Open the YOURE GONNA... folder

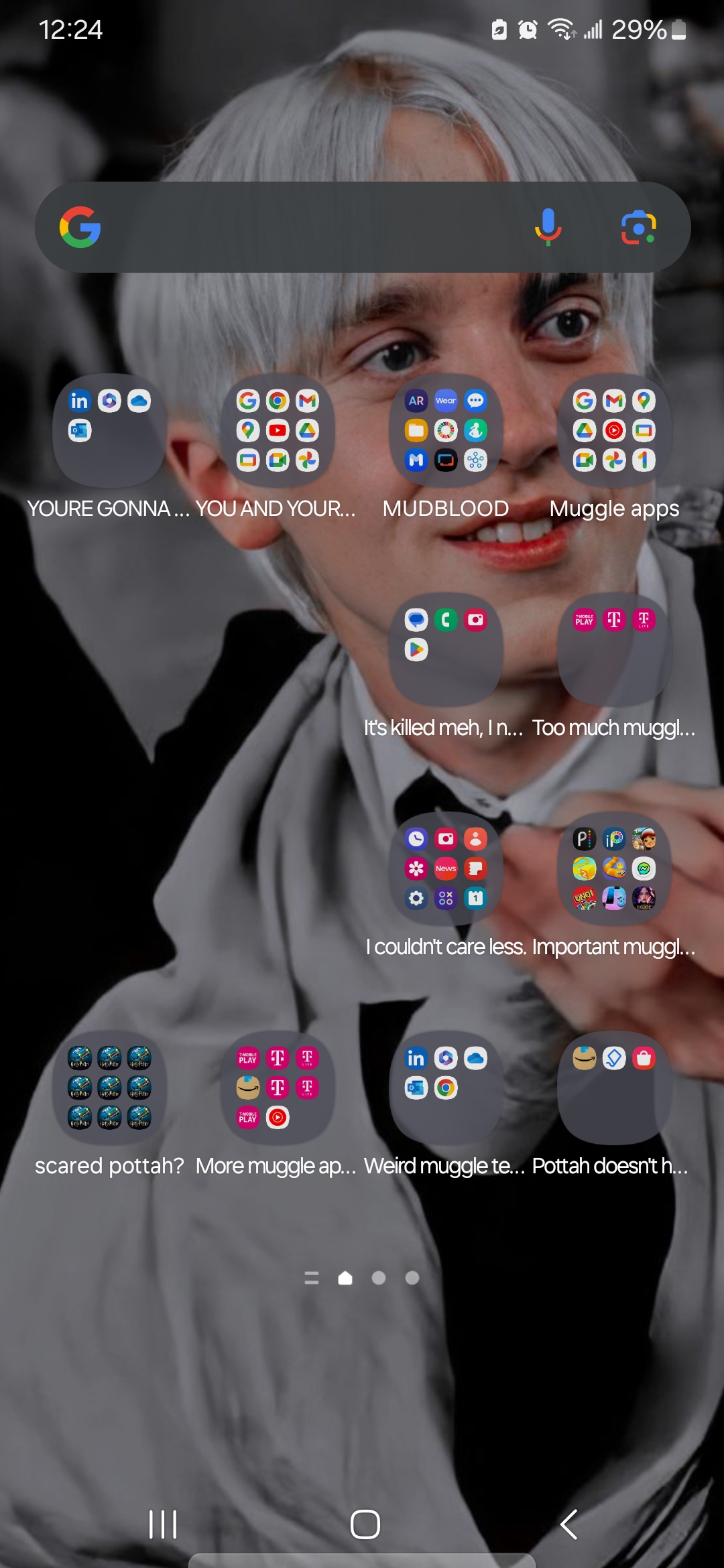point(109,431)
